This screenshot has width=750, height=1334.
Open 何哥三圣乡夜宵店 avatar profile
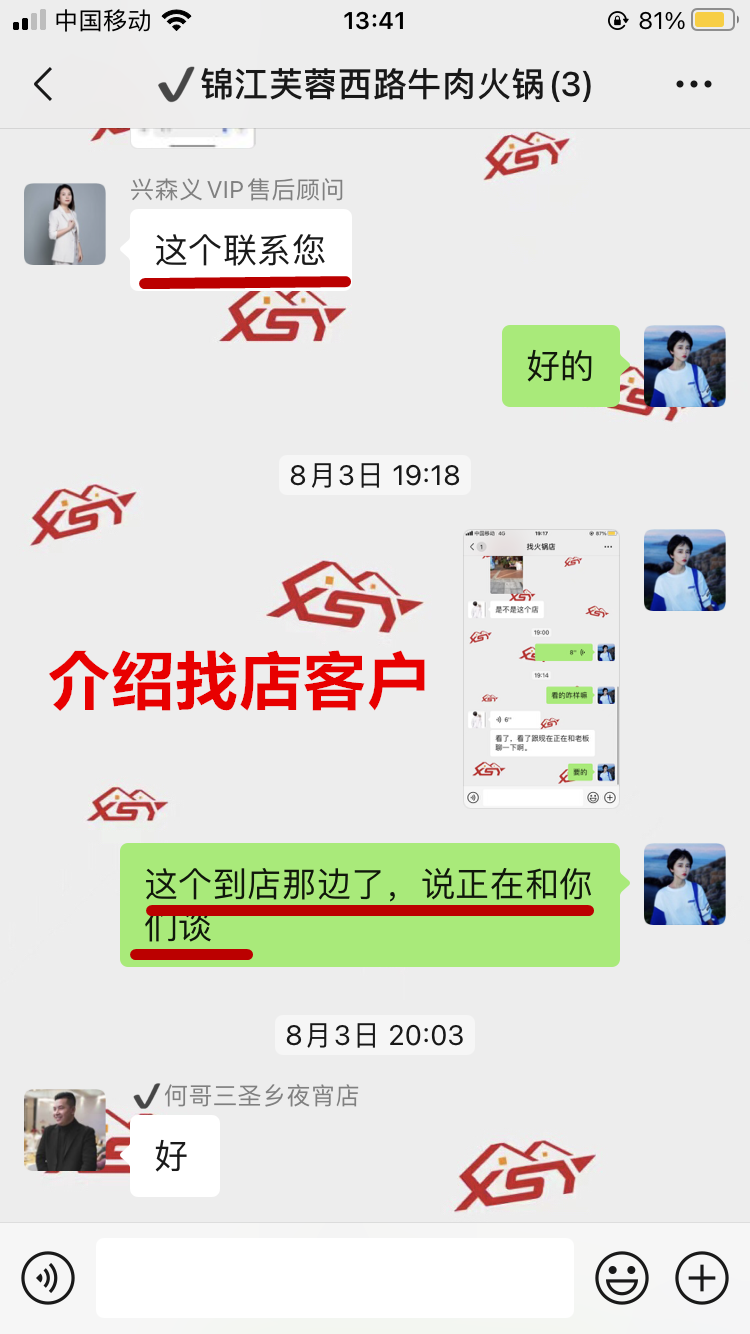pos(65,1130)
